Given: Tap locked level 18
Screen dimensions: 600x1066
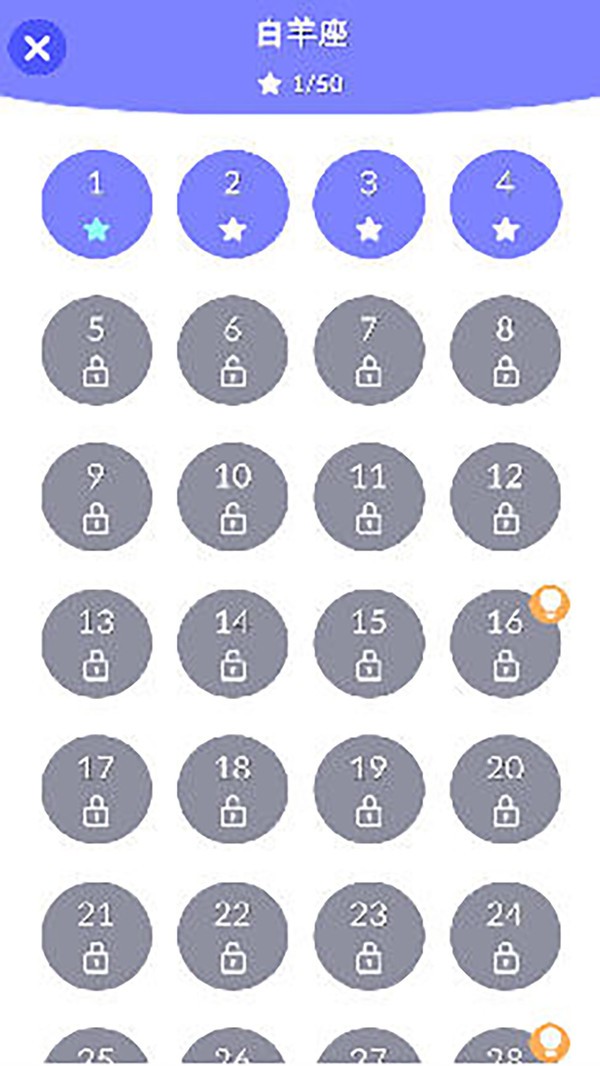Looking at the screenshot, I should click(232, 789).
